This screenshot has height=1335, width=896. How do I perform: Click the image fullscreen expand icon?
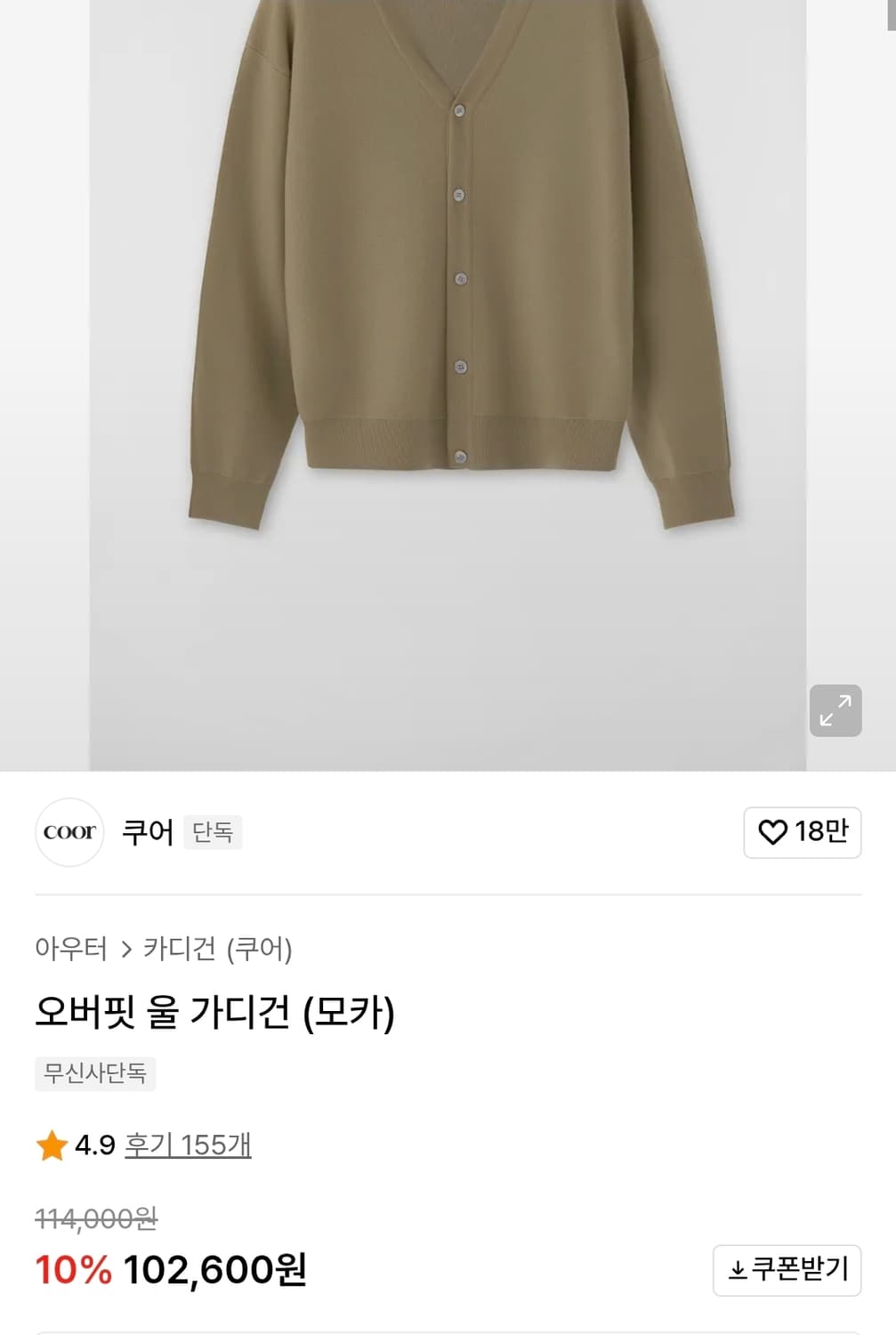835,710
